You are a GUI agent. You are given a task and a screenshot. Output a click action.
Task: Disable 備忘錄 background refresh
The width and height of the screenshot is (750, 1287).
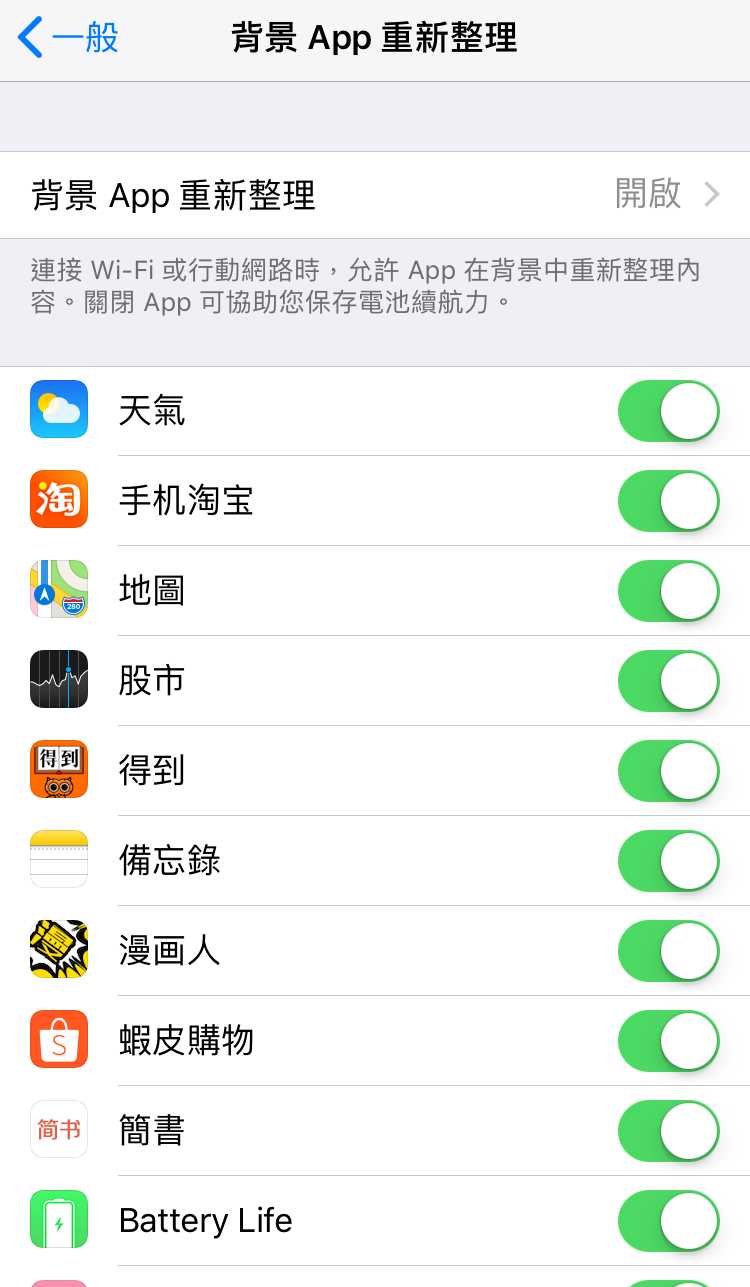(668, 861)
